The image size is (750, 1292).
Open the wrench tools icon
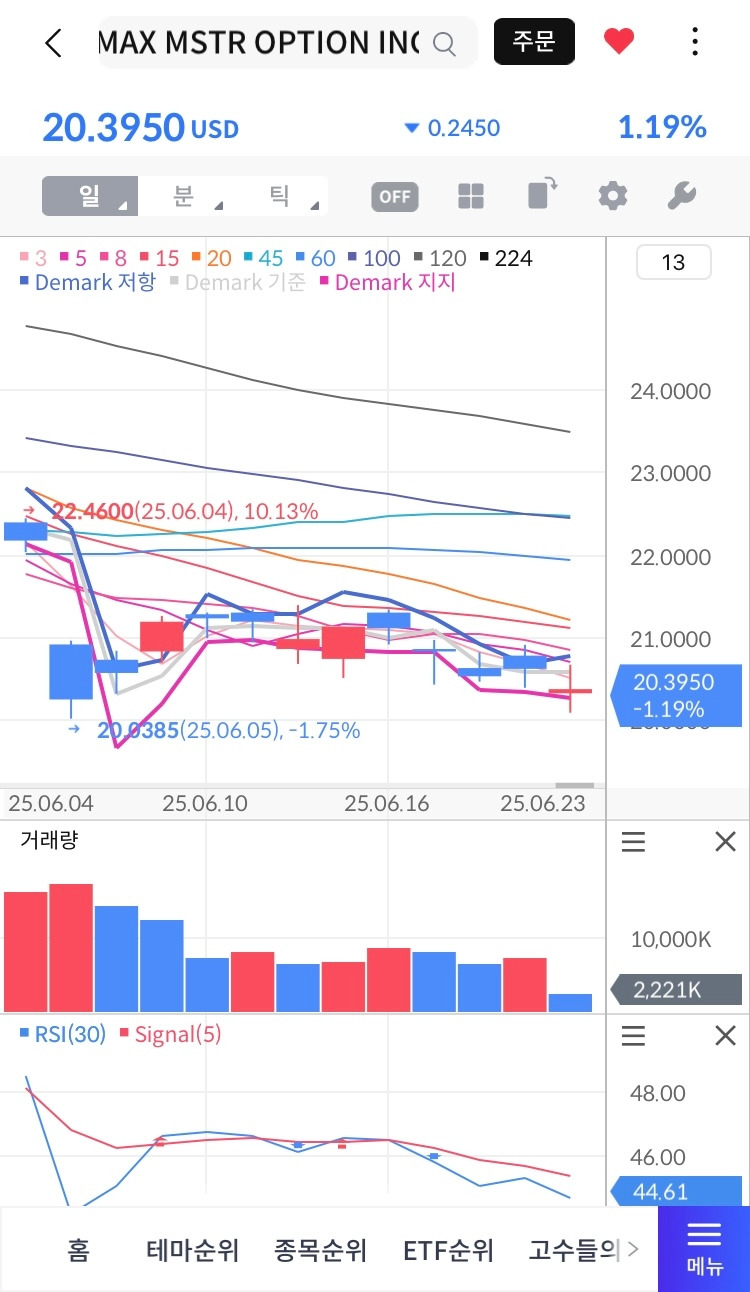click(681, 196)
